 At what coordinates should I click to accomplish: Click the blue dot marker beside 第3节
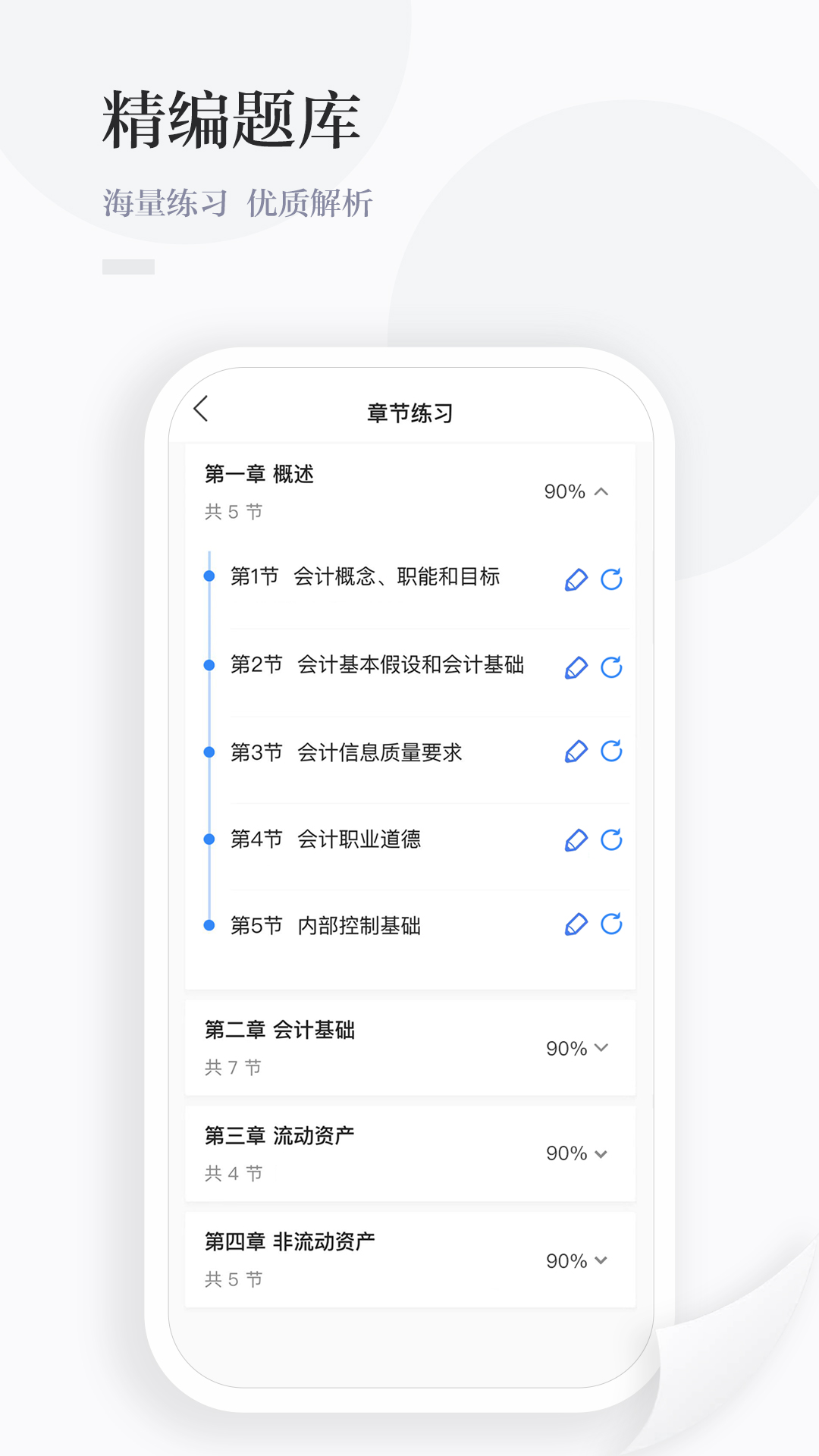click(x=208, y=752)
